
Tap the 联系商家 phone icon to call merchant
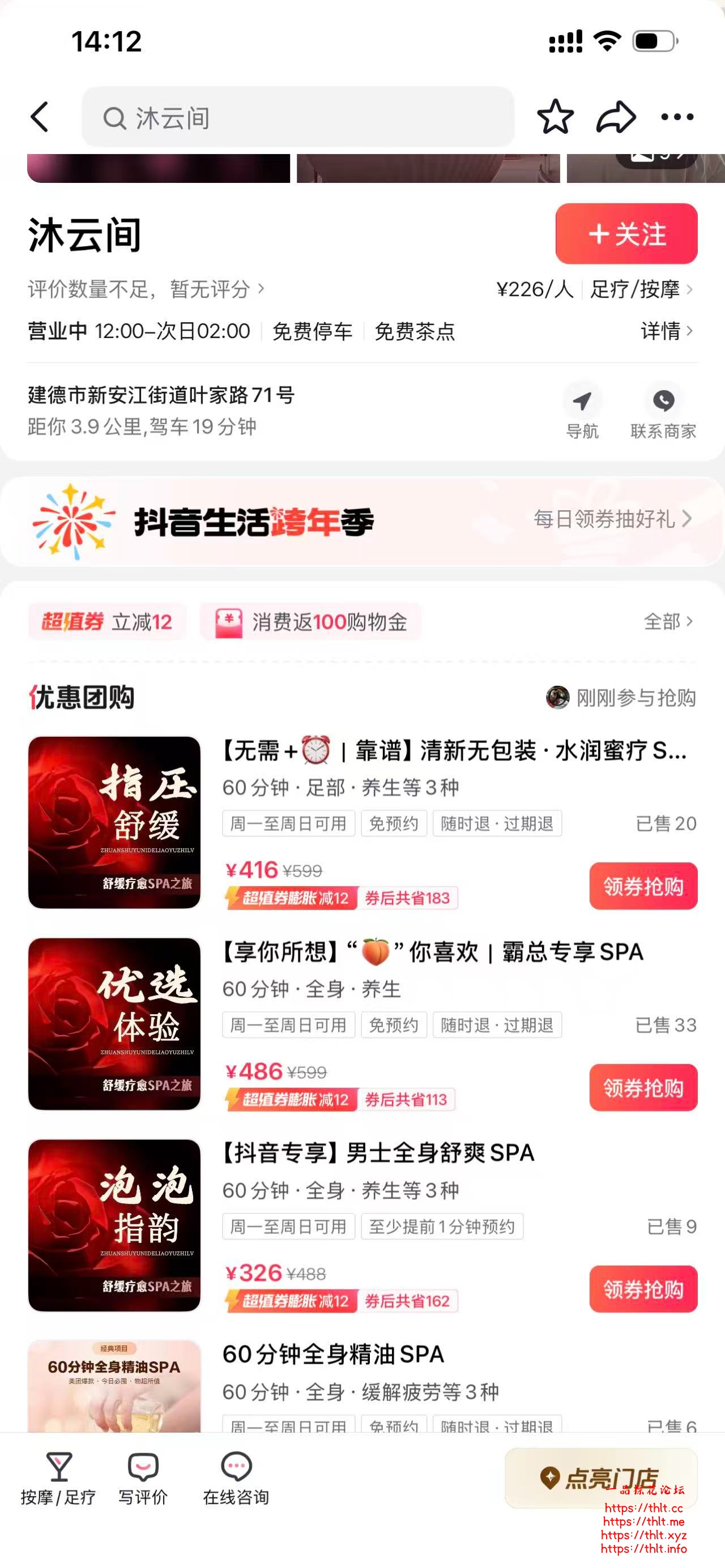pos(663,401)
